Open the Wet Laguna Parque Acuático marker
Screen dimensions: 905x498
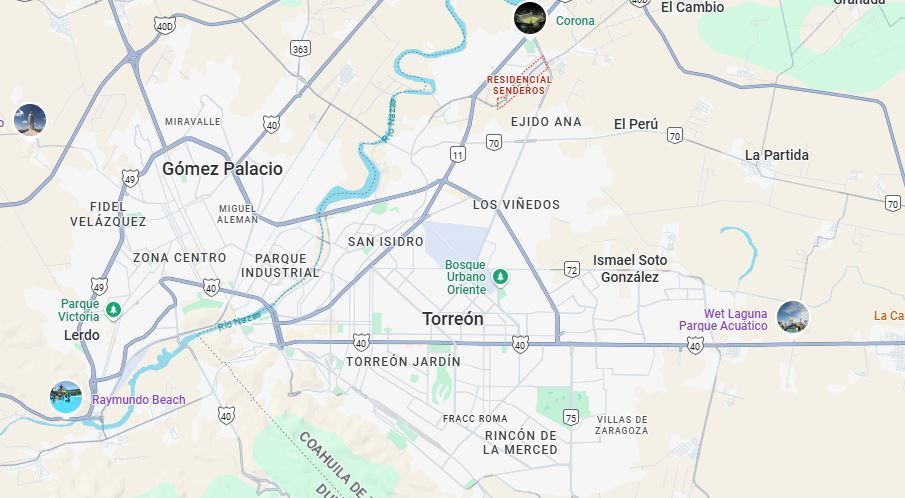(x=793, y=317)
